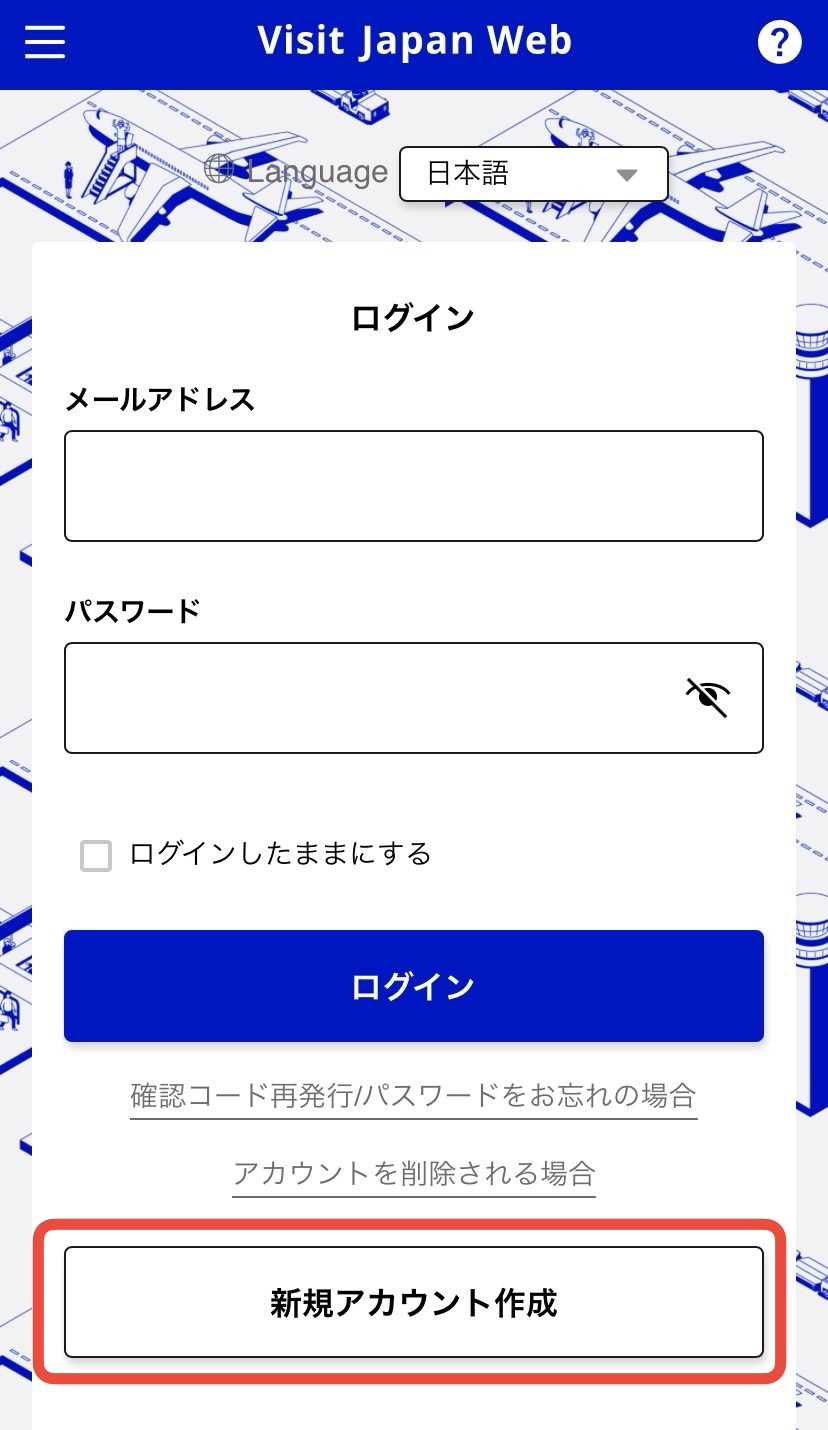Viewport: 828px width, 1430px height.
Task: Select 新規アカウント作成 to create account
Action: 413,1302
